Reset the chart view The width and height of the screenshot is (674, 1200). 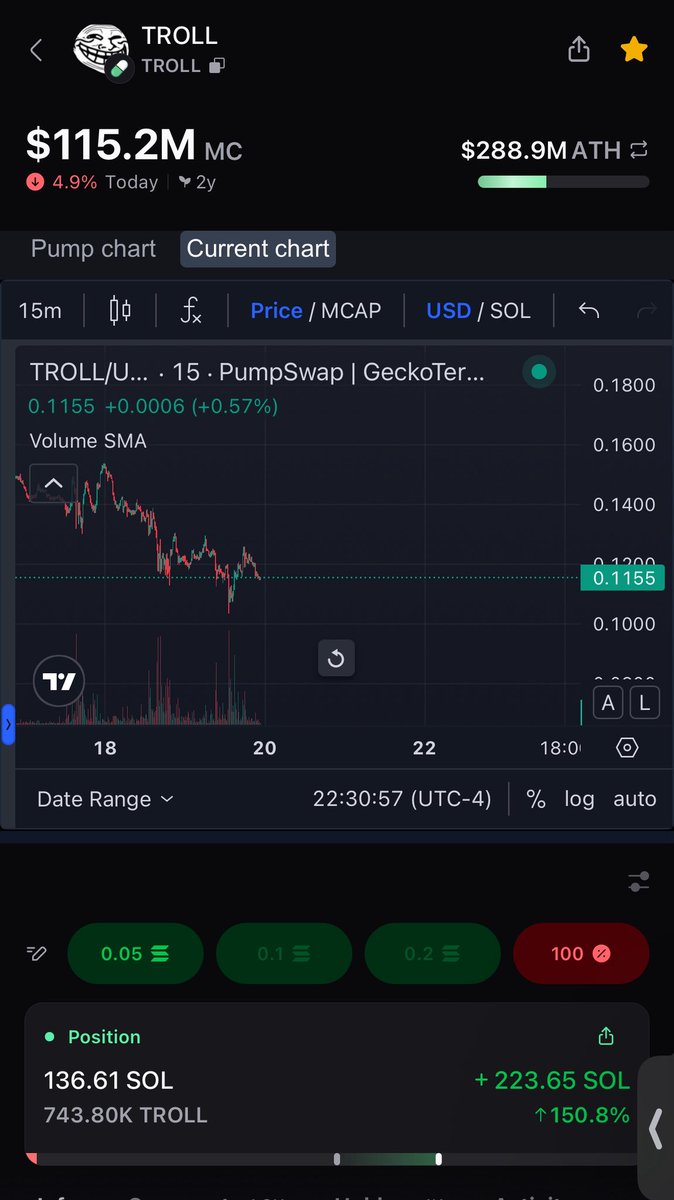336,658
